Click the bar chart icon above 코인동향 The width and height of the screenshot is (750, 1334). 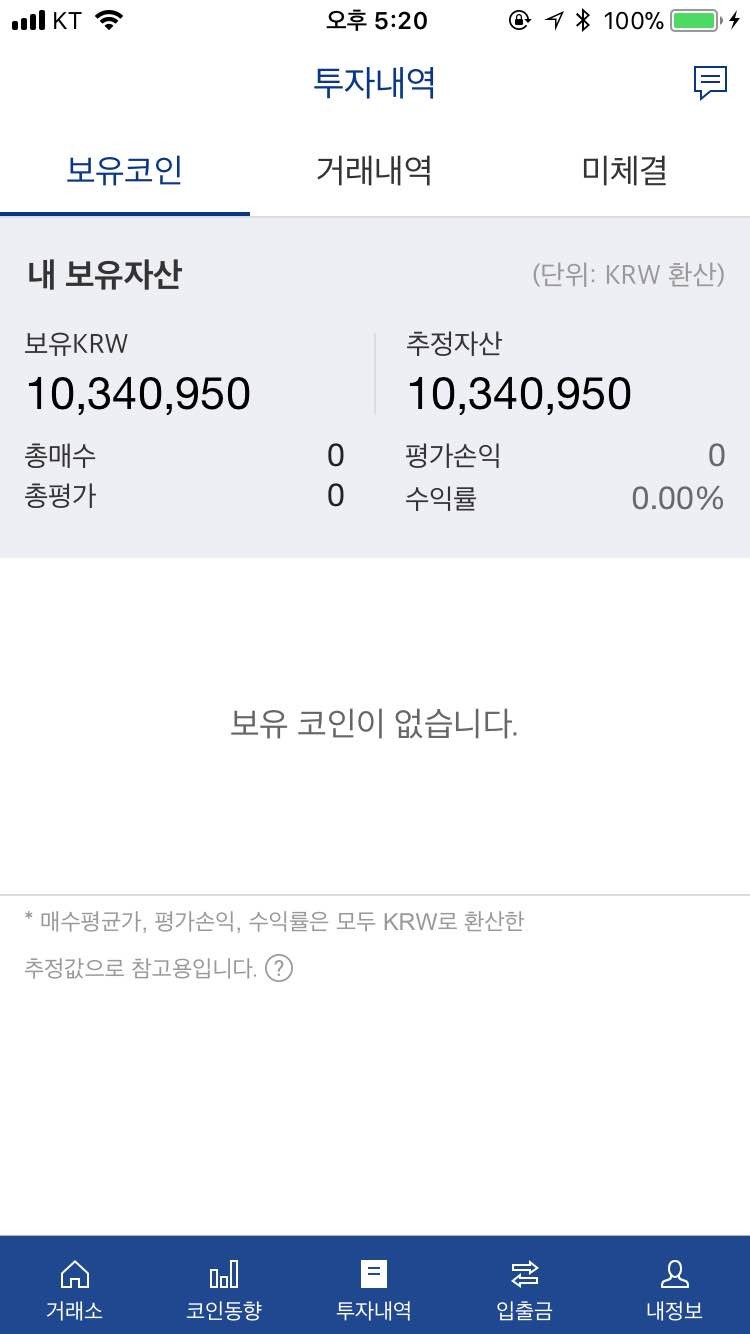pyautogui.click(x=224, y=1274)
